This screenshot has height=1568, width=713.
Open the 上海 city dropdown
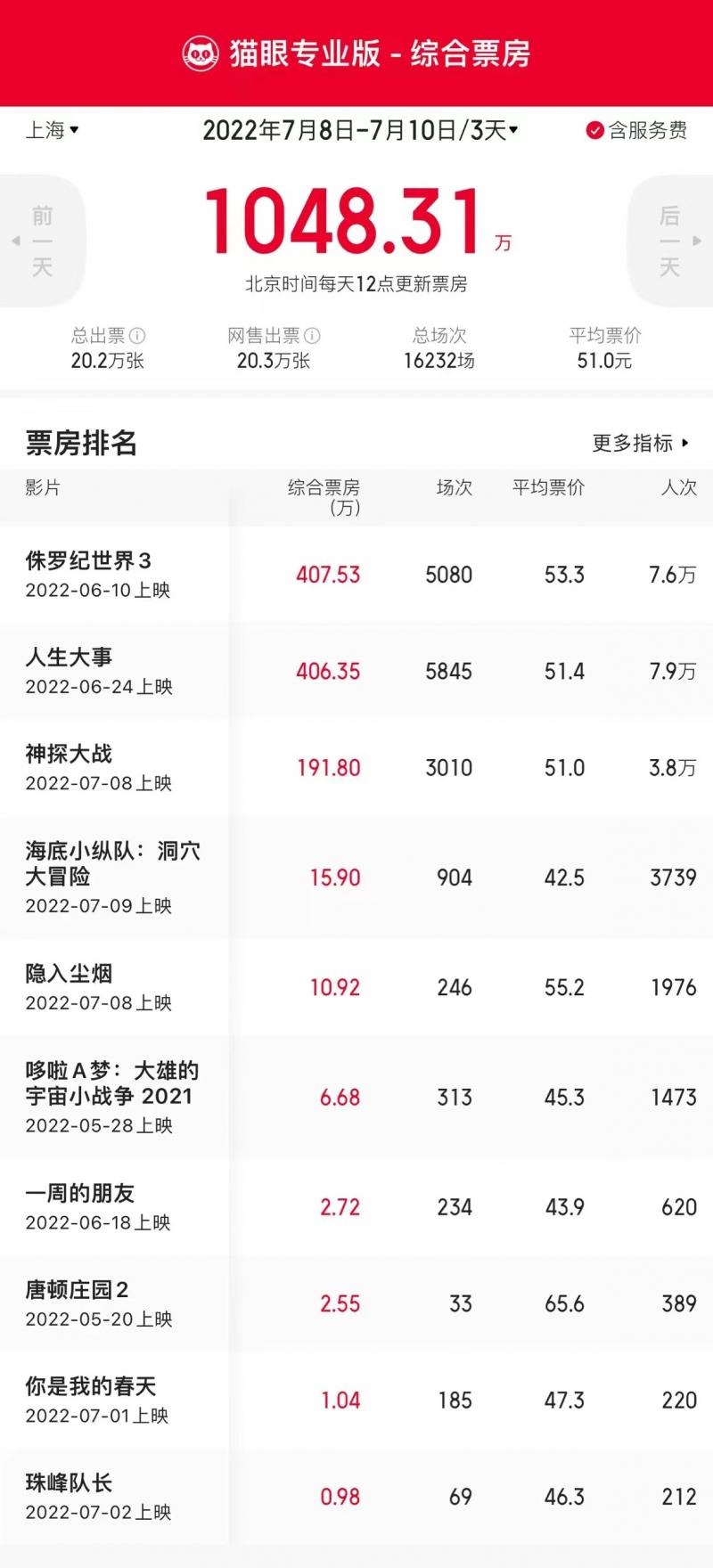point(52,130)
